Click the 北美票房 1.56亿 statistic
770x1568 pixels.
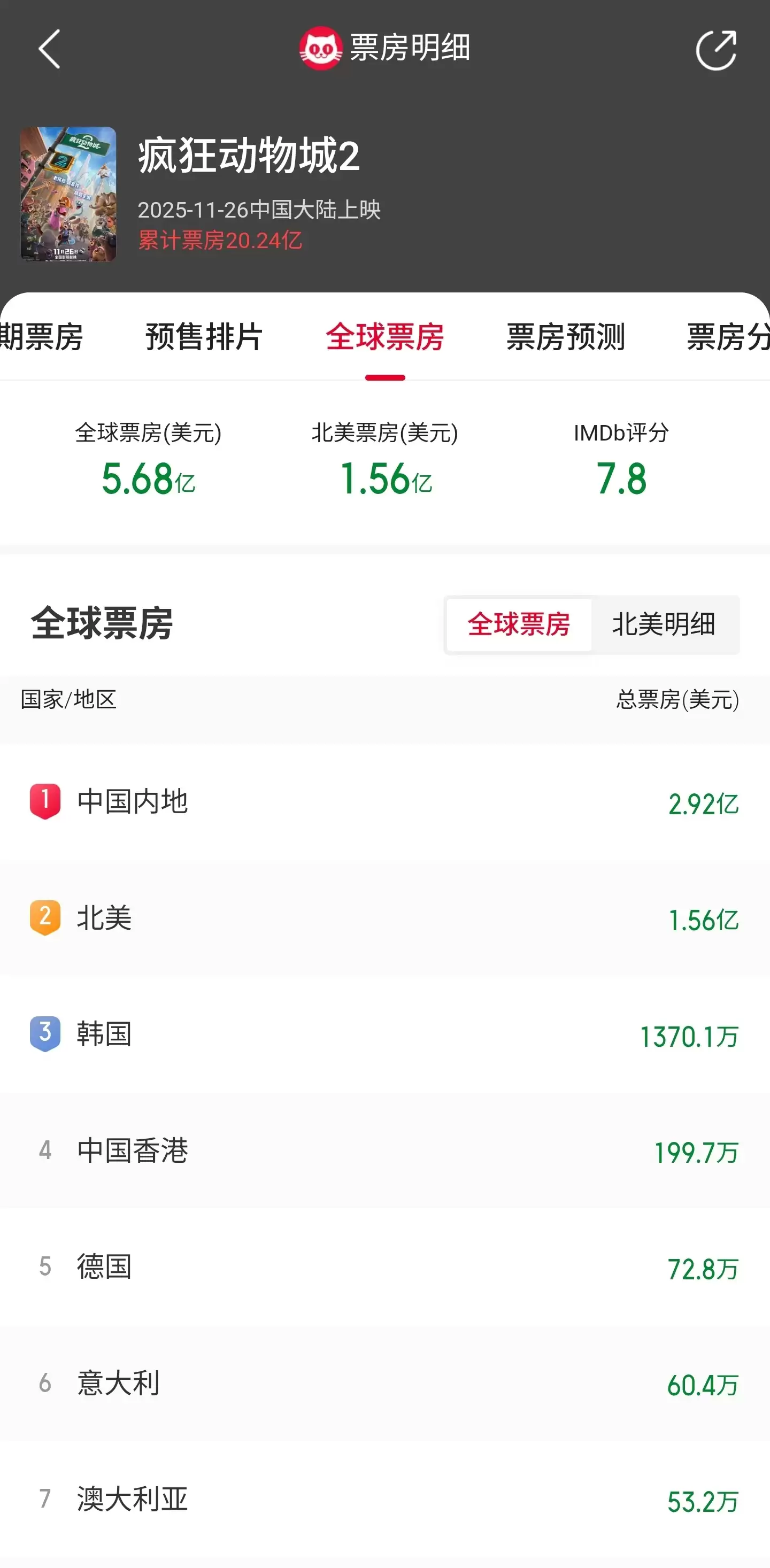point(386,480)
